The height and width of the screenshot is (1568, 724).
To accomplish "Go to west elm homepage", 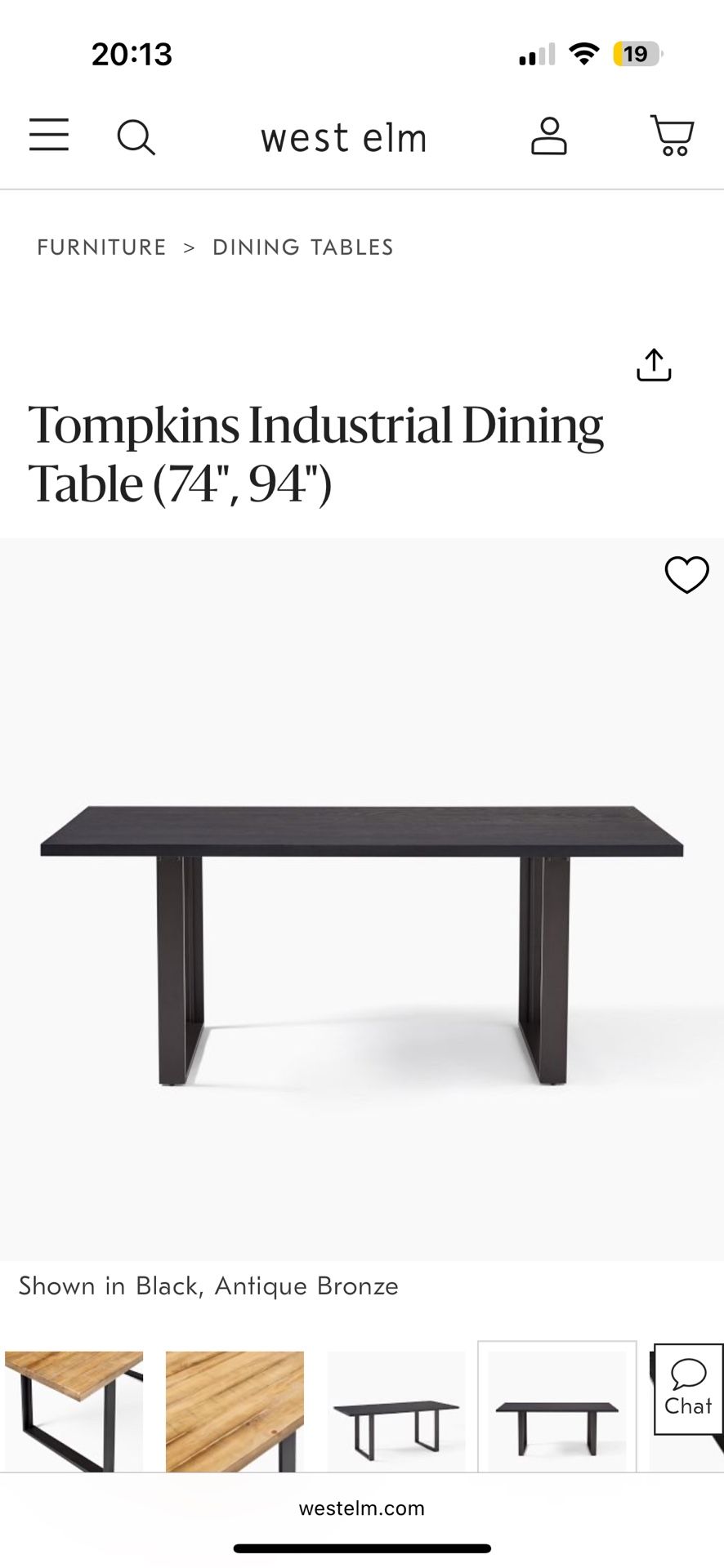I will coord(344,137).
